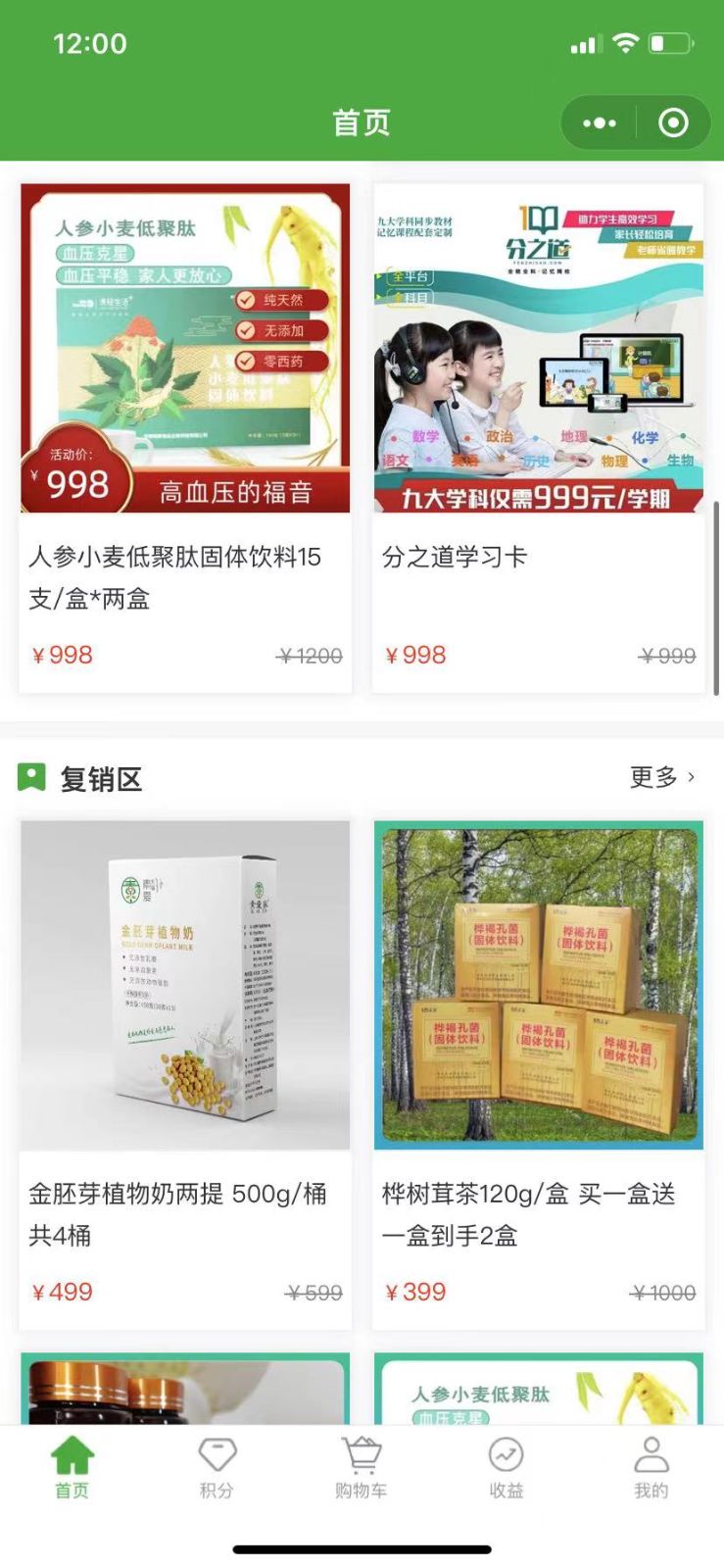Switch to the 购物车 tab

(361, 1467)
